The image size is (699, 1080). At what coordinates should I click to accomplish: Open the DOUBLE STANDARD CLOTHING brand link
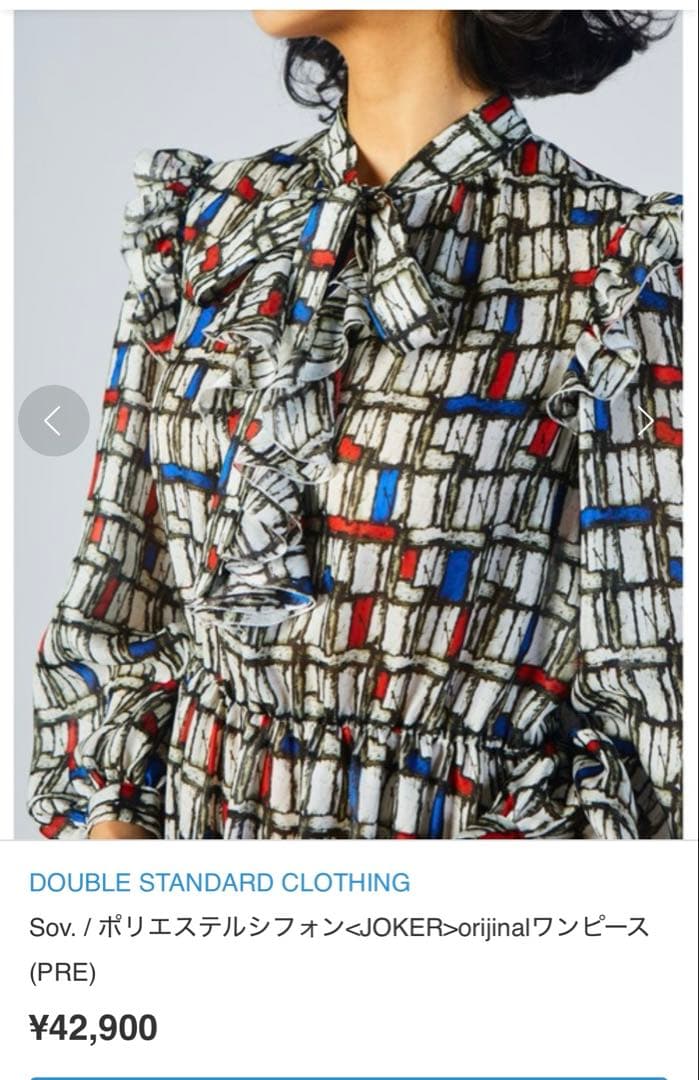[x=220, y=883]
